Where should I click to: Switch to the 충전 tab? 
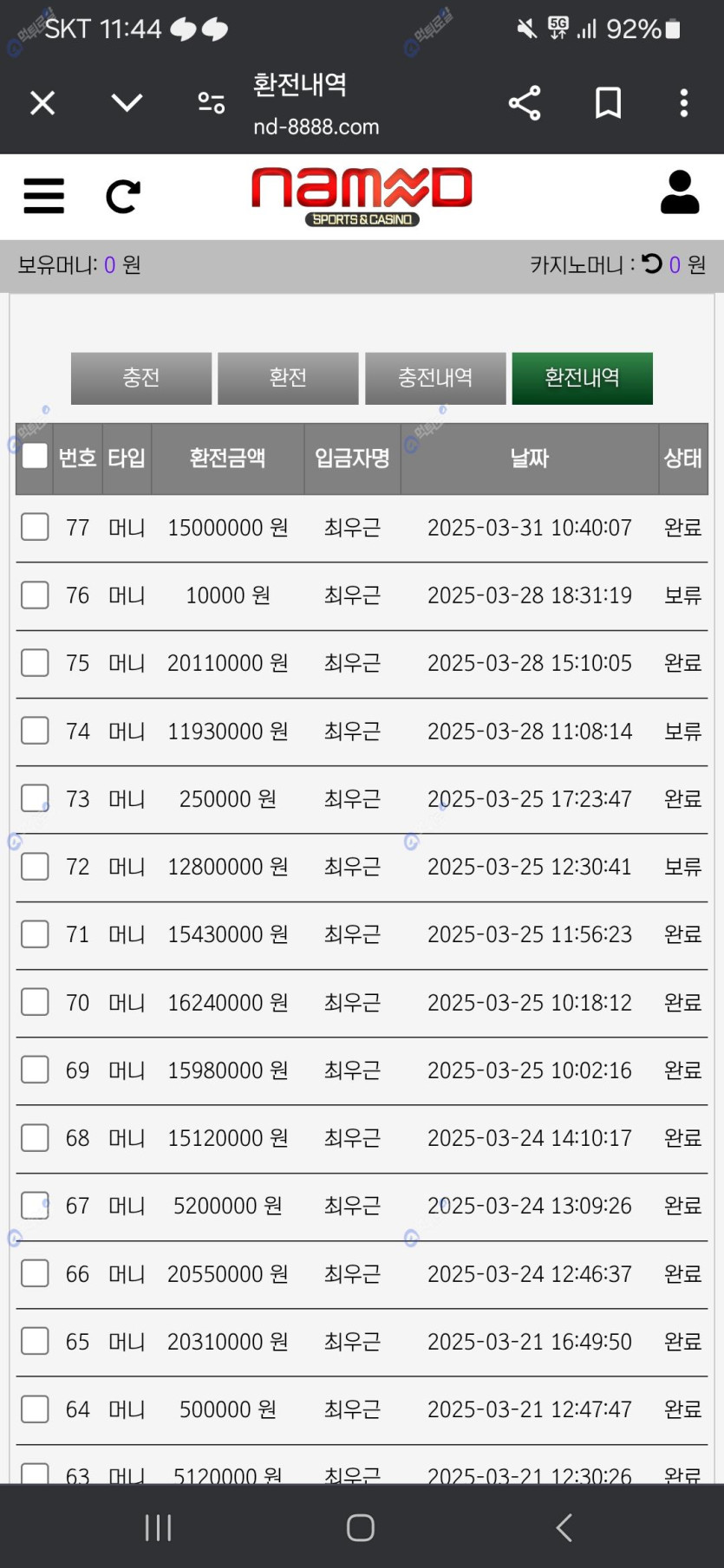pyautogui.click(x=141, y=378)
